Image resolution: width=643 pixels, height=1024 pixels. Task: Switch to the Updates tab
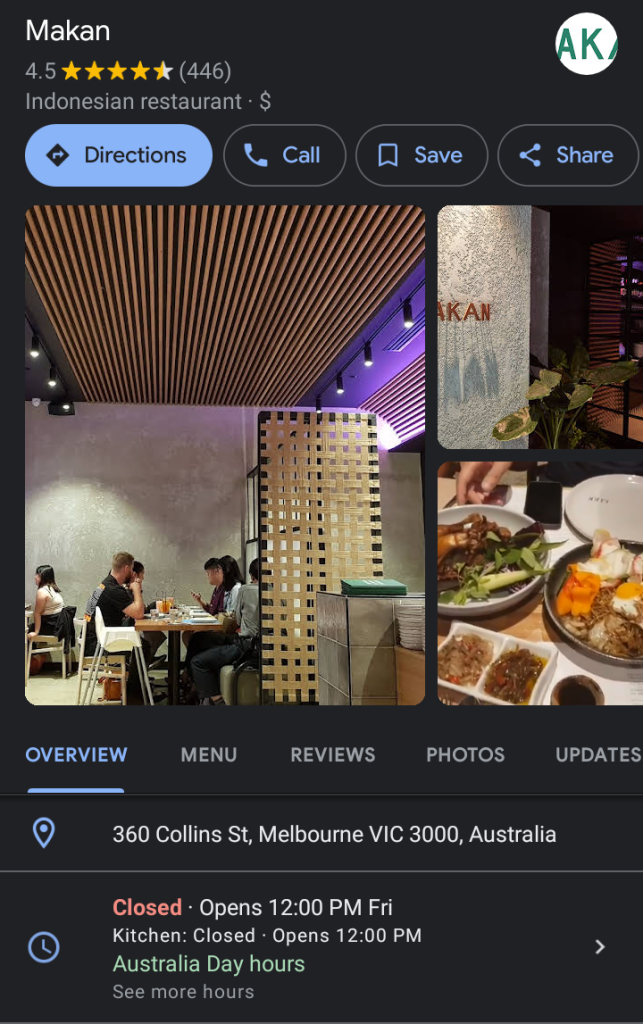[597, 755]
